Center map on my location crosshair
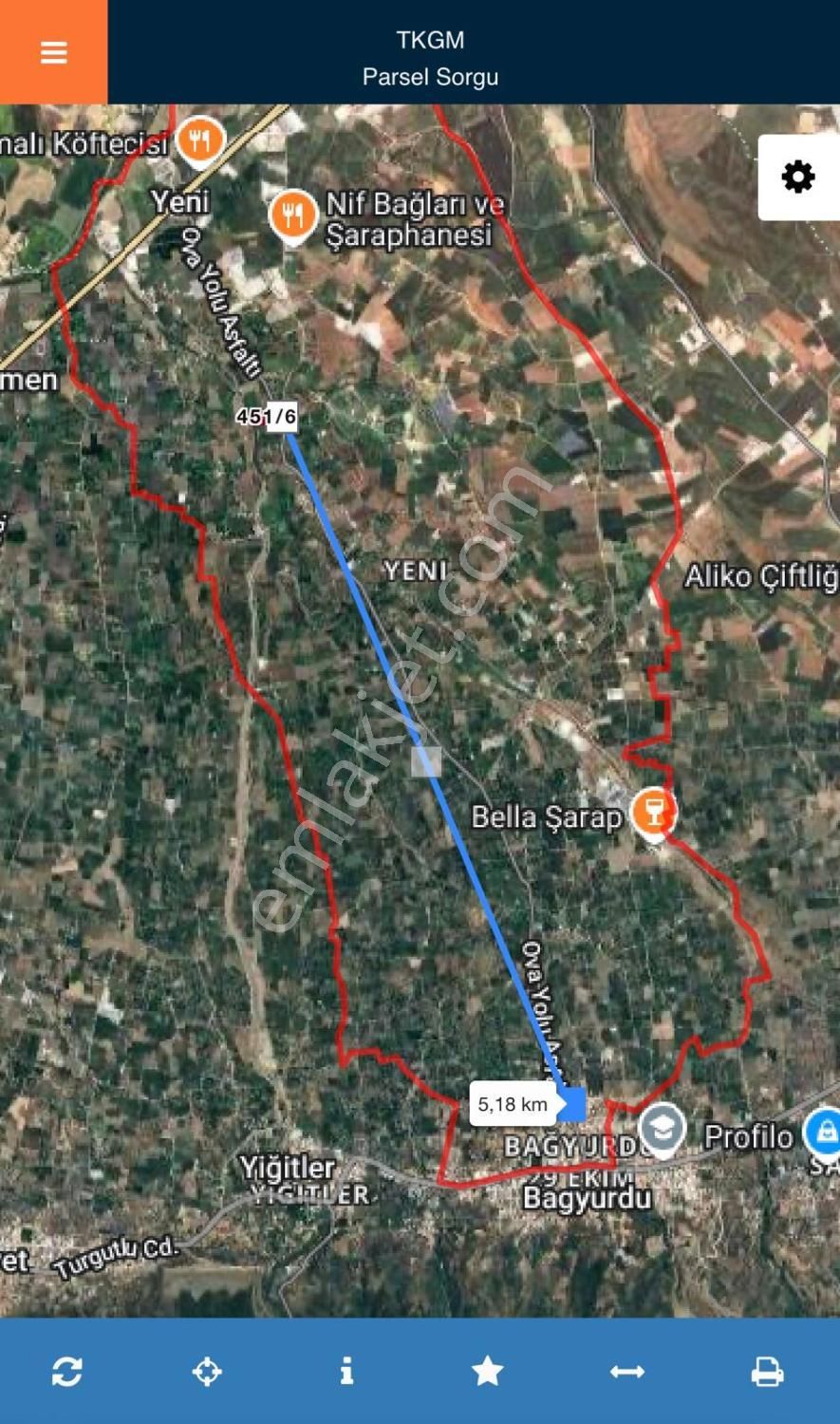Image resolution: width=840 pixels, height=1424 pixels. (x=207, y=1371)
